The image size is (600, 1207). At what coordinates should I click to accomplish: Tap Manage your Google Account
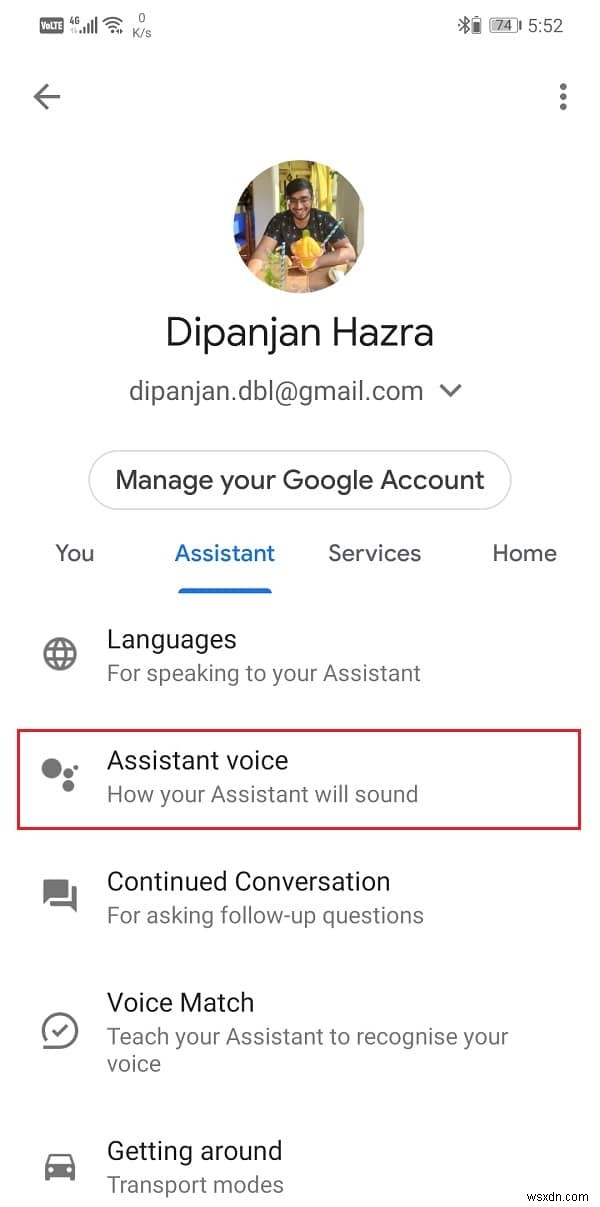click(x=300, y=480)
